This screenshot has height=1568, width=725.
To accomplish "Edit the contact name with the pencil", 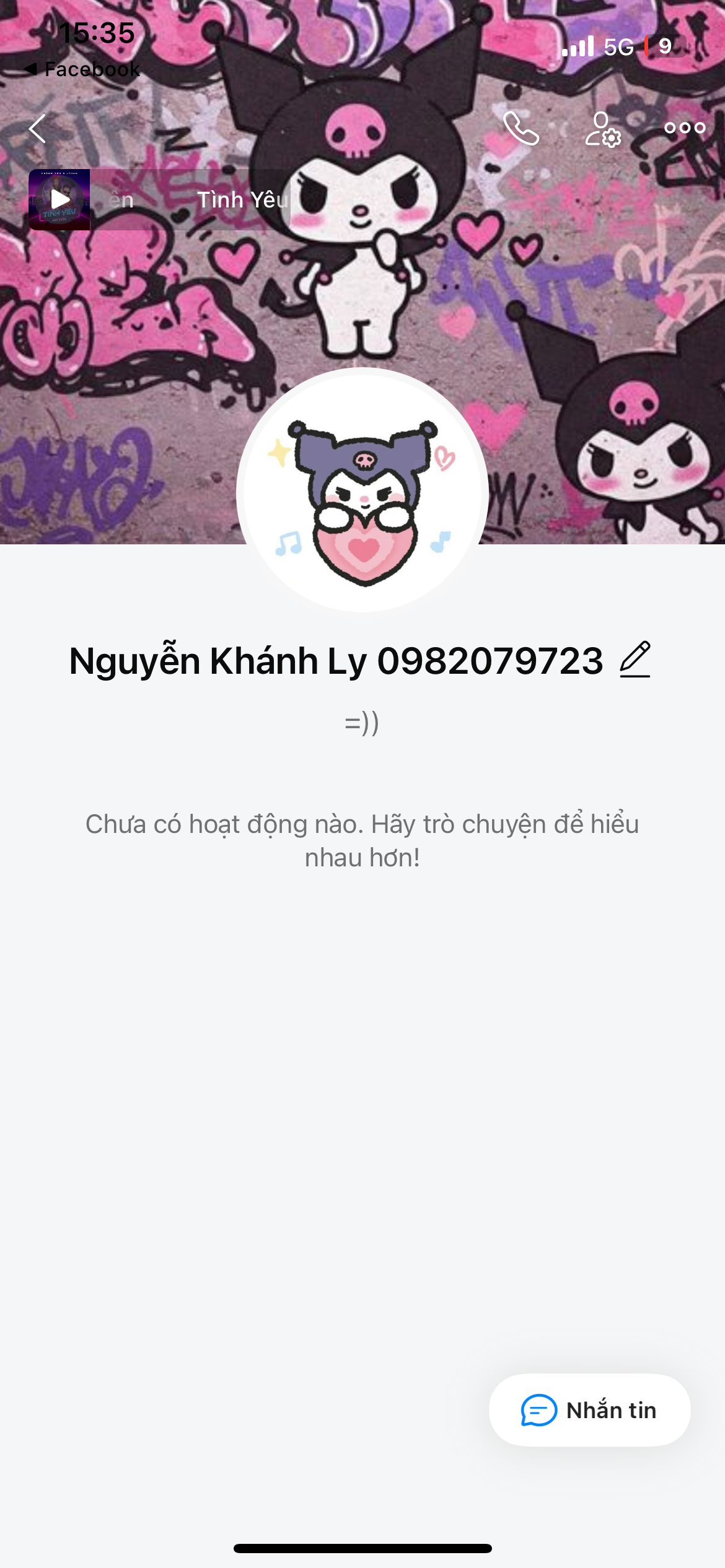I will tap(635, 660).
